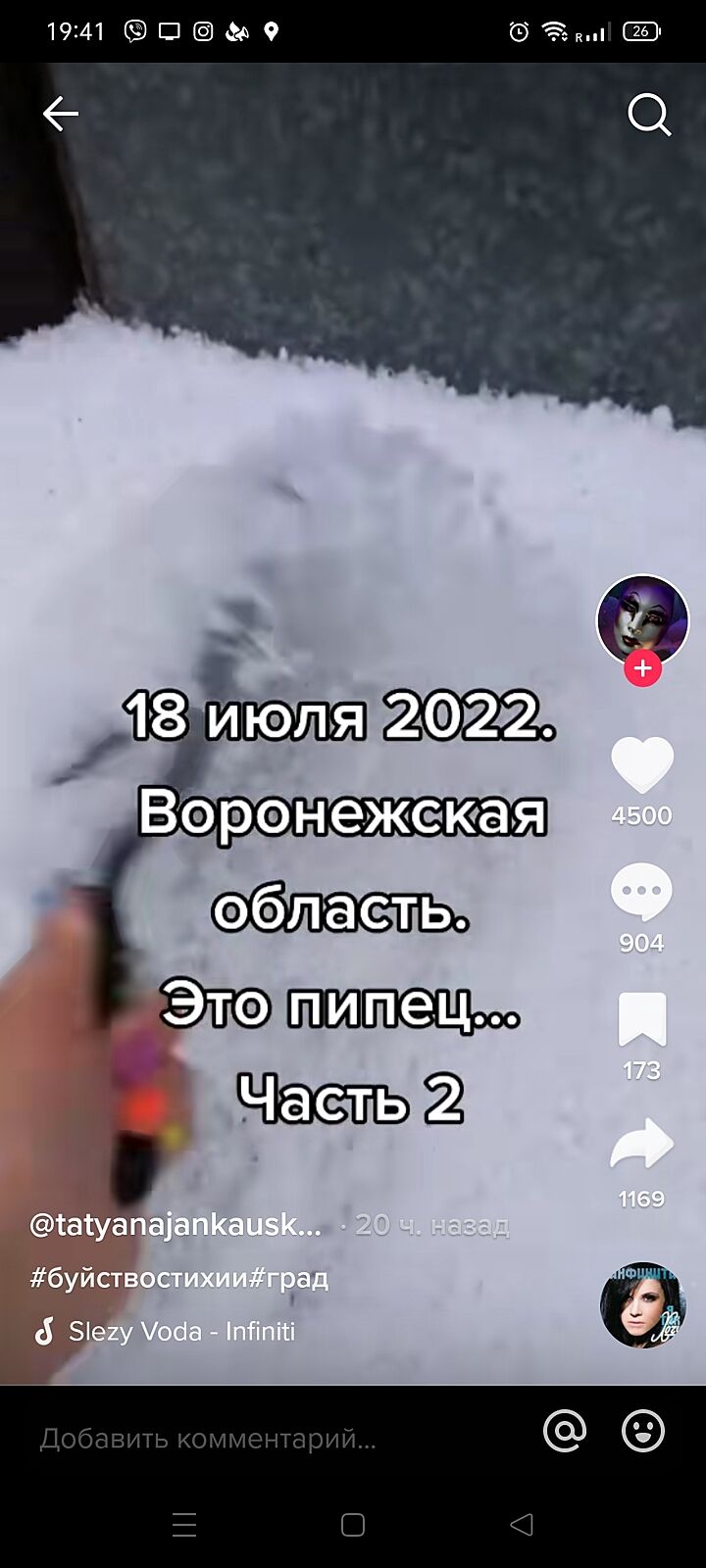This screenshot has width=706, height=1568.
Task: Tap the #буйствостихии hashtag
Action: 139,1278
